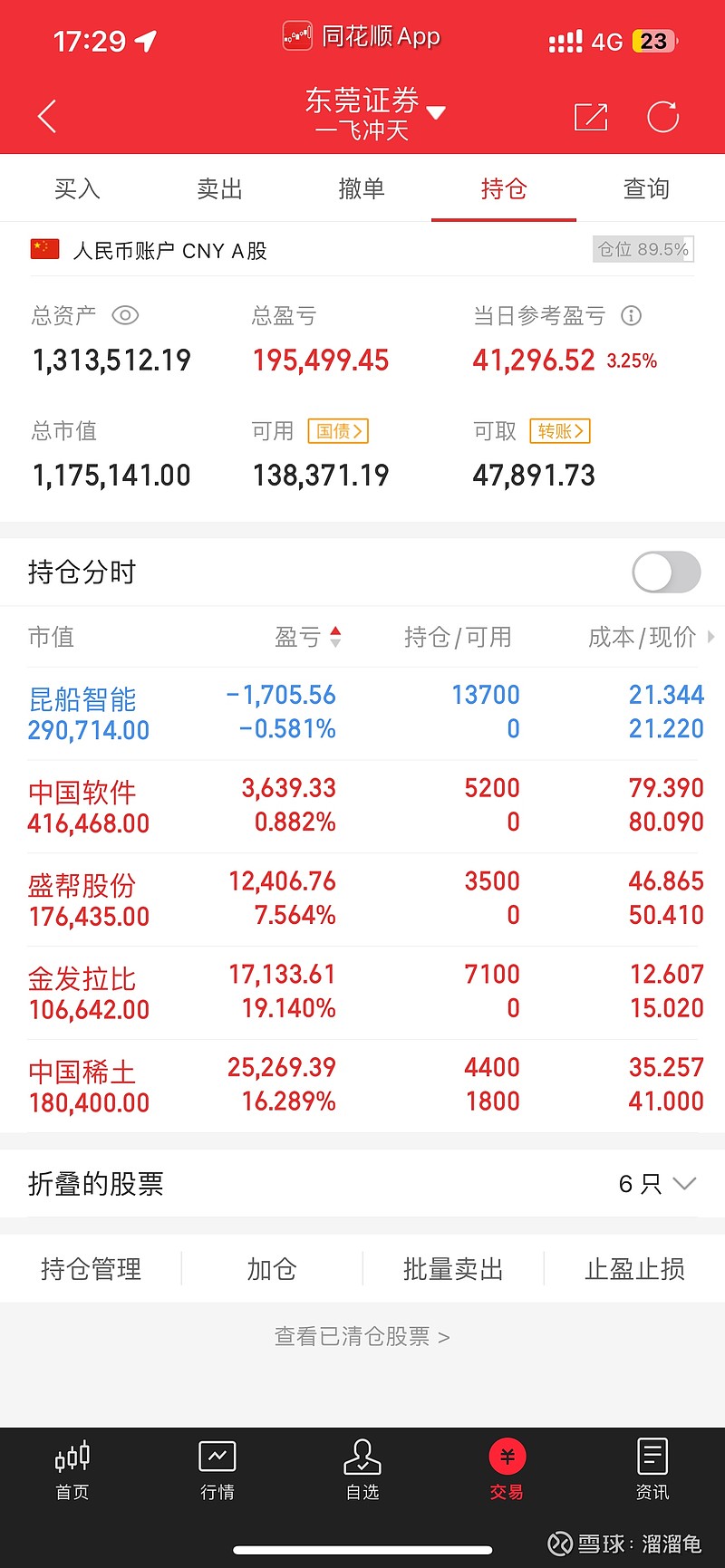Switch to the 行情 bottom tab
This screenshot has height=1568, width=725.
(x=217, y=1470)
